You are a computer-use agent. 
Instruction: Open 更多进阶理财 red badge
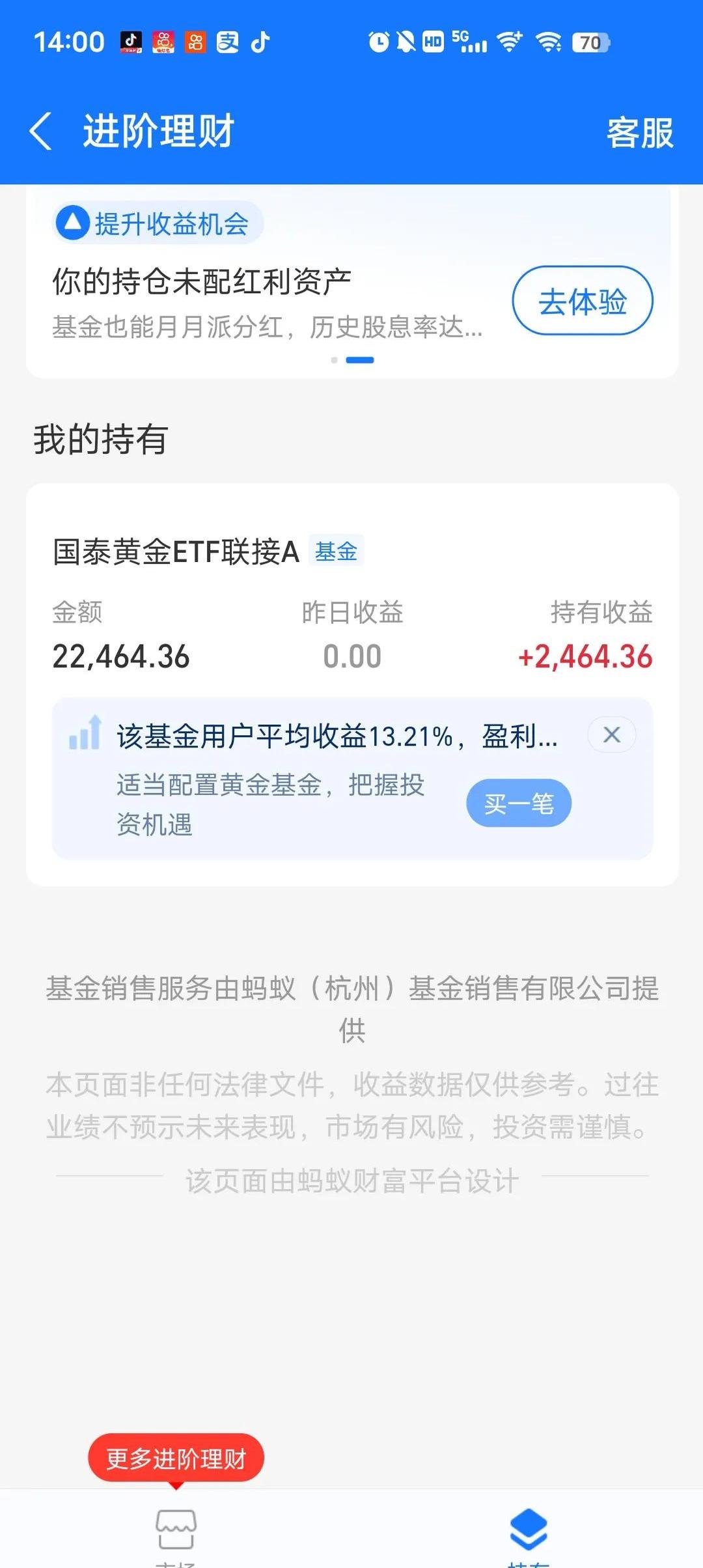[176, 1456]
